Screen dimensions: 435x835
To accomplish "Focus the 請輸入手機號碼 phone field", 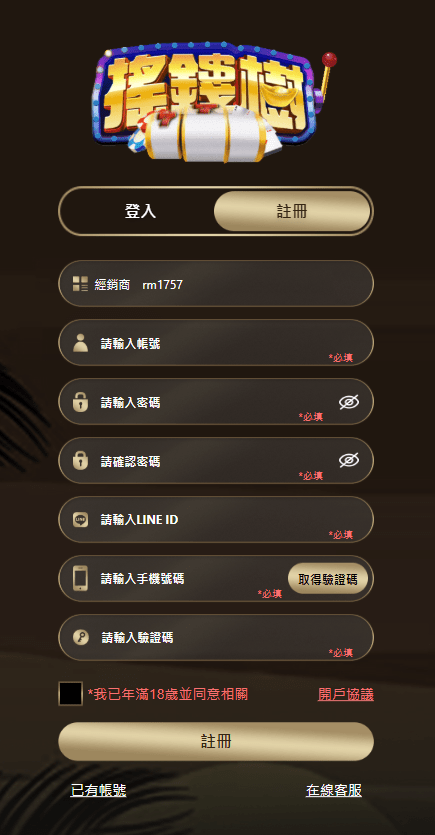I will pos(178,579).
